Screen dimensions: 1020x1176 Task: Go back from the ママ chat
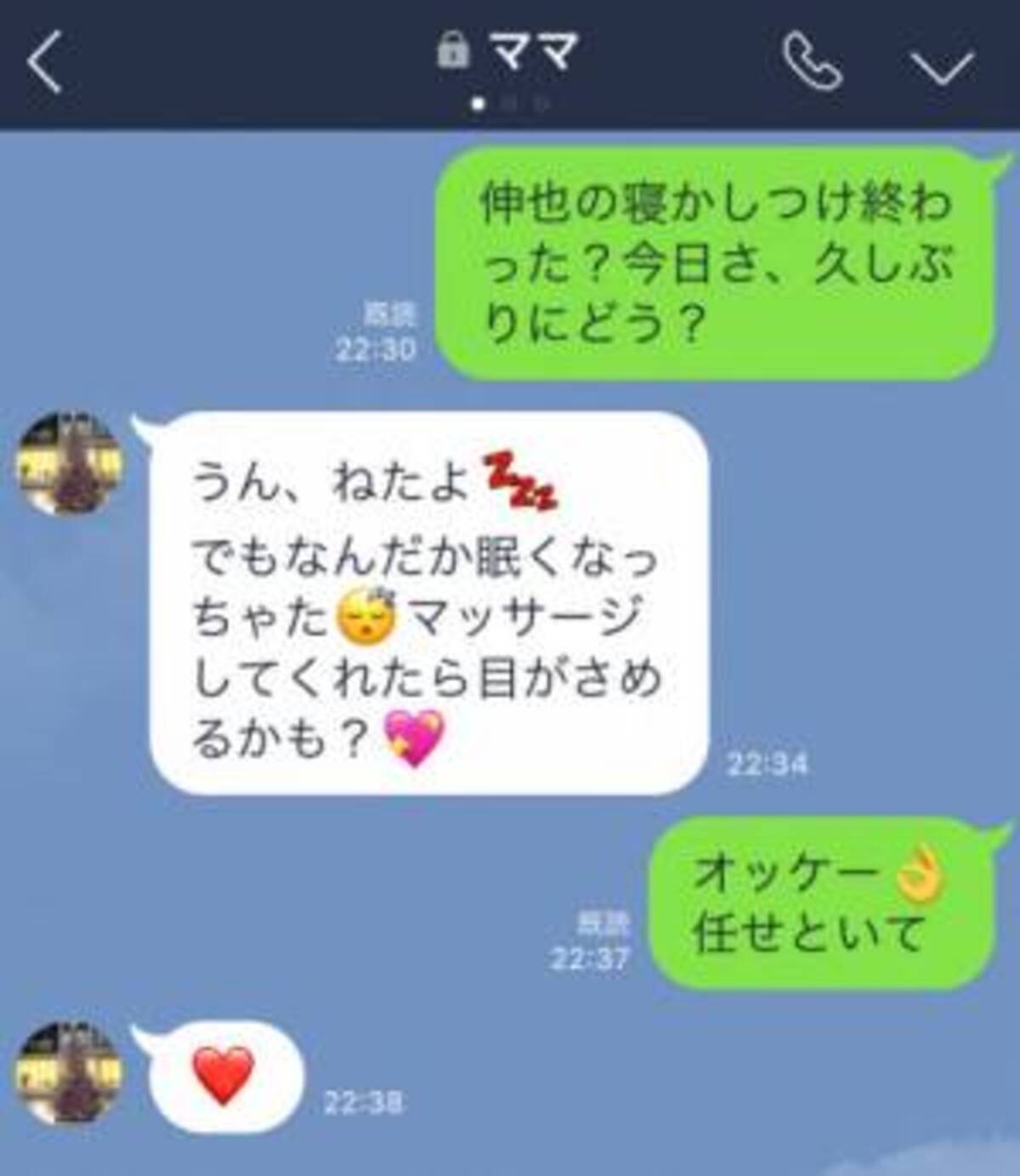pos(45,63)
